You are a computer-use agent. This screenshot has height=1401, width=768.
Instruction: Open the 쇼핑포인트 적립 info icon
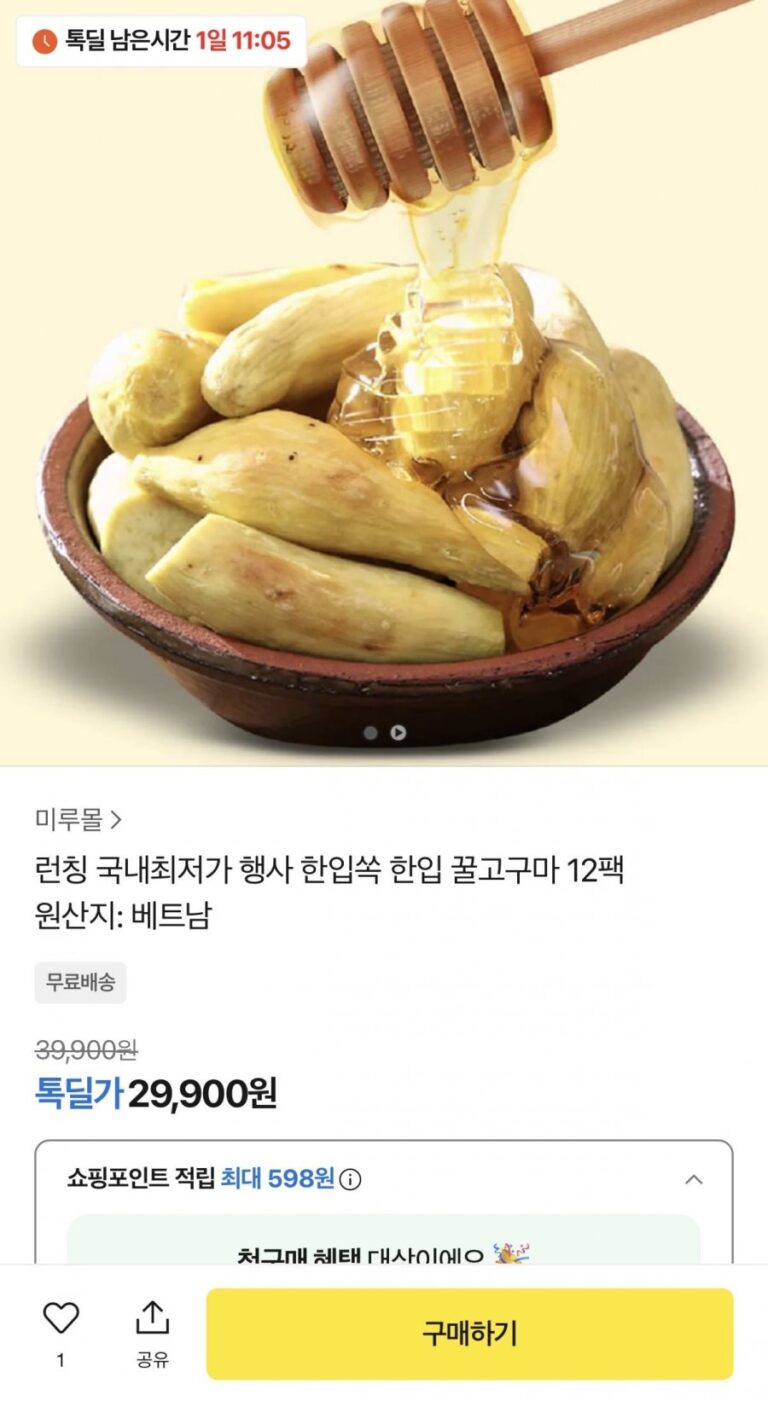350,1180
